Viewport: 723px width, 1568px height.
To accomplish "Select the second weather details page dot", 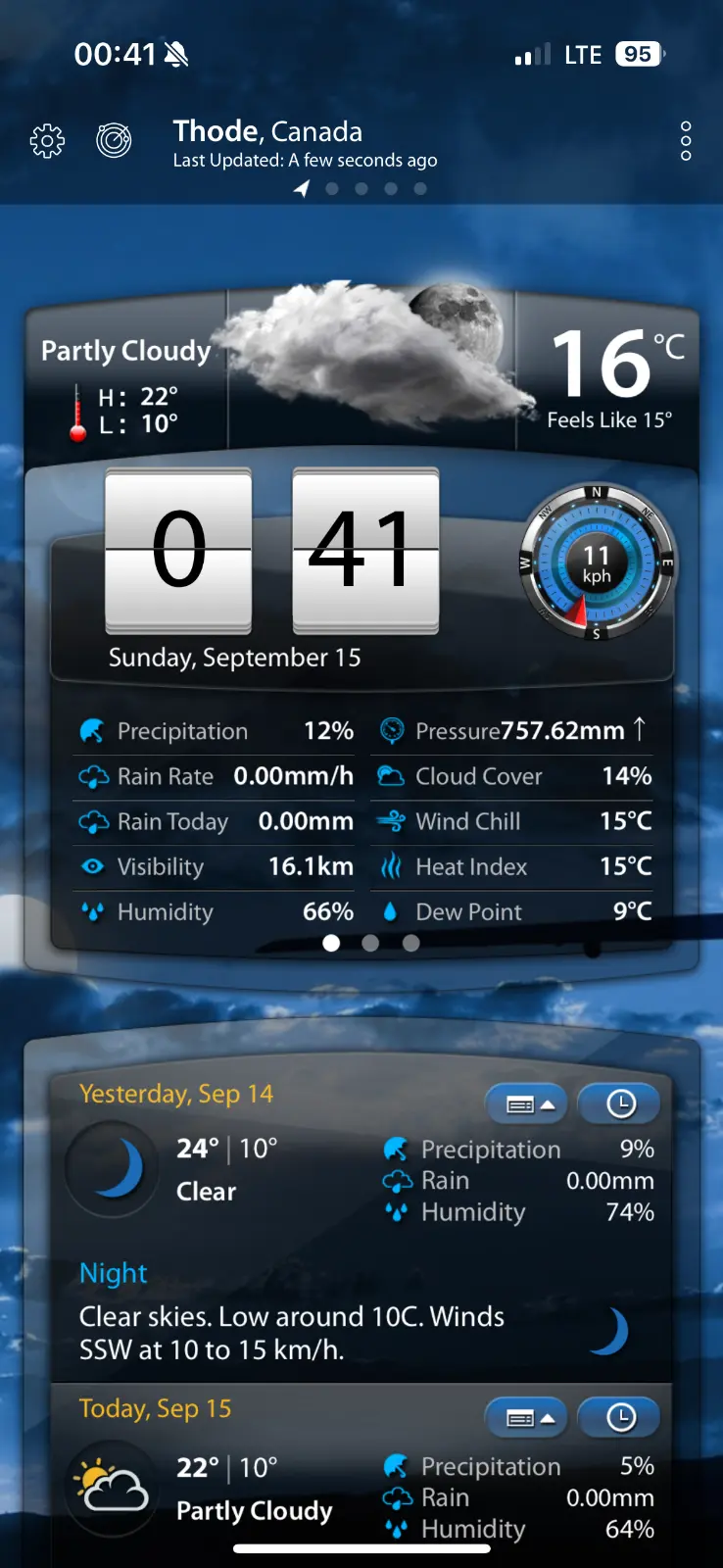I will pos(370,943).
